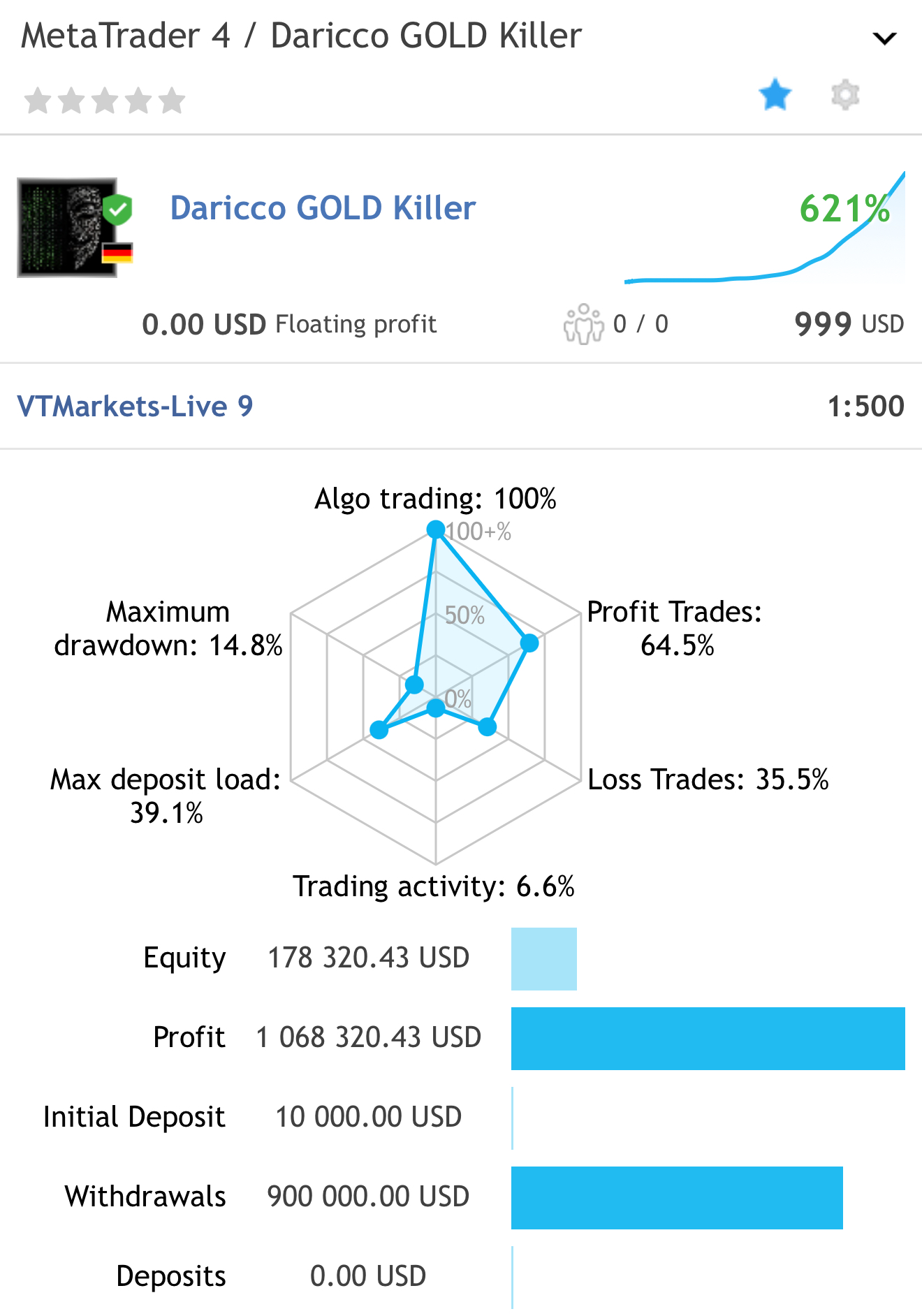Rate the signal using the star rating
922x1316 pixels.
coord(105,101)
